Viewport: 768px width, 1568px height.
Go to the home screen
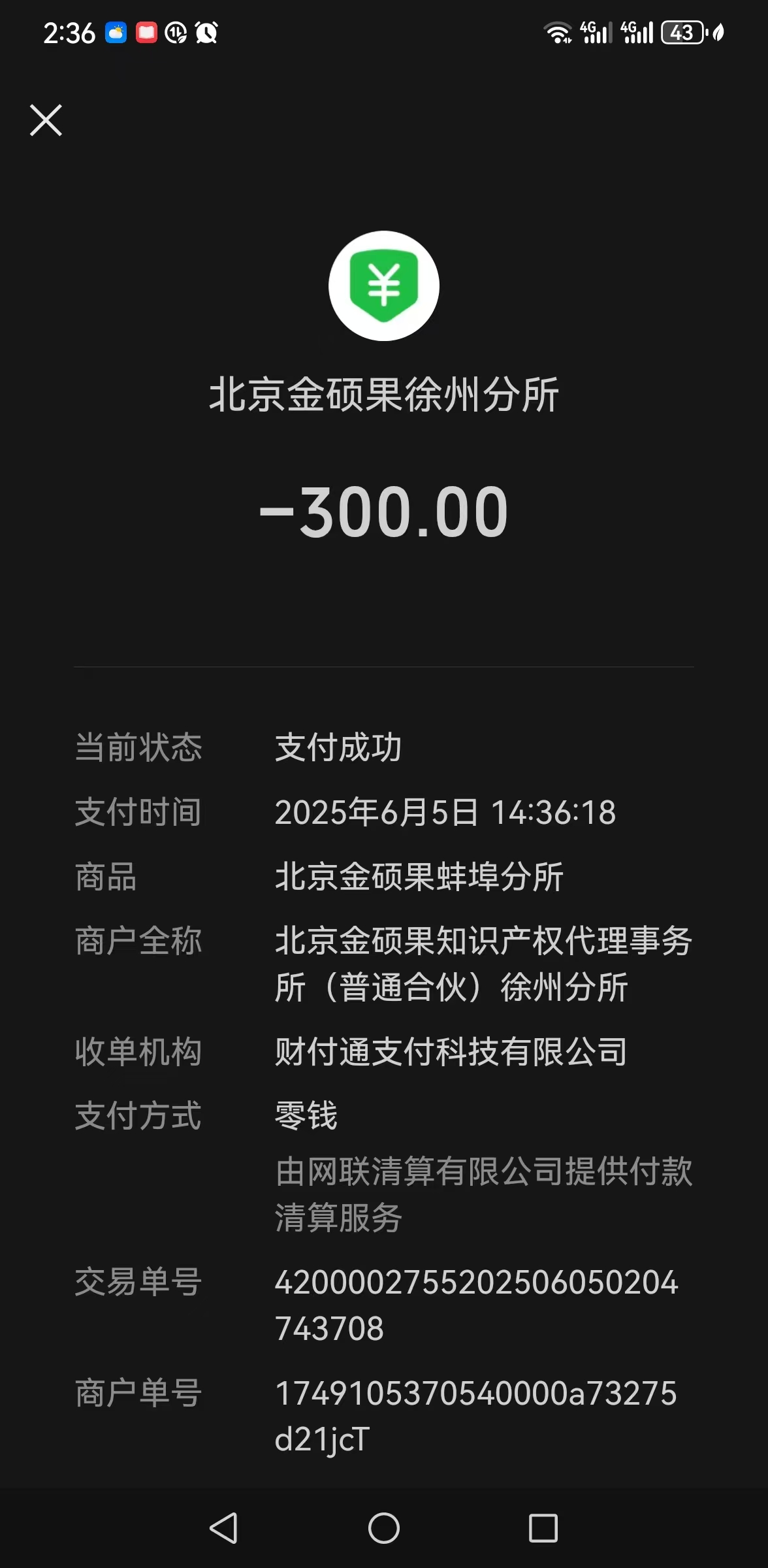coord(384,1528)
